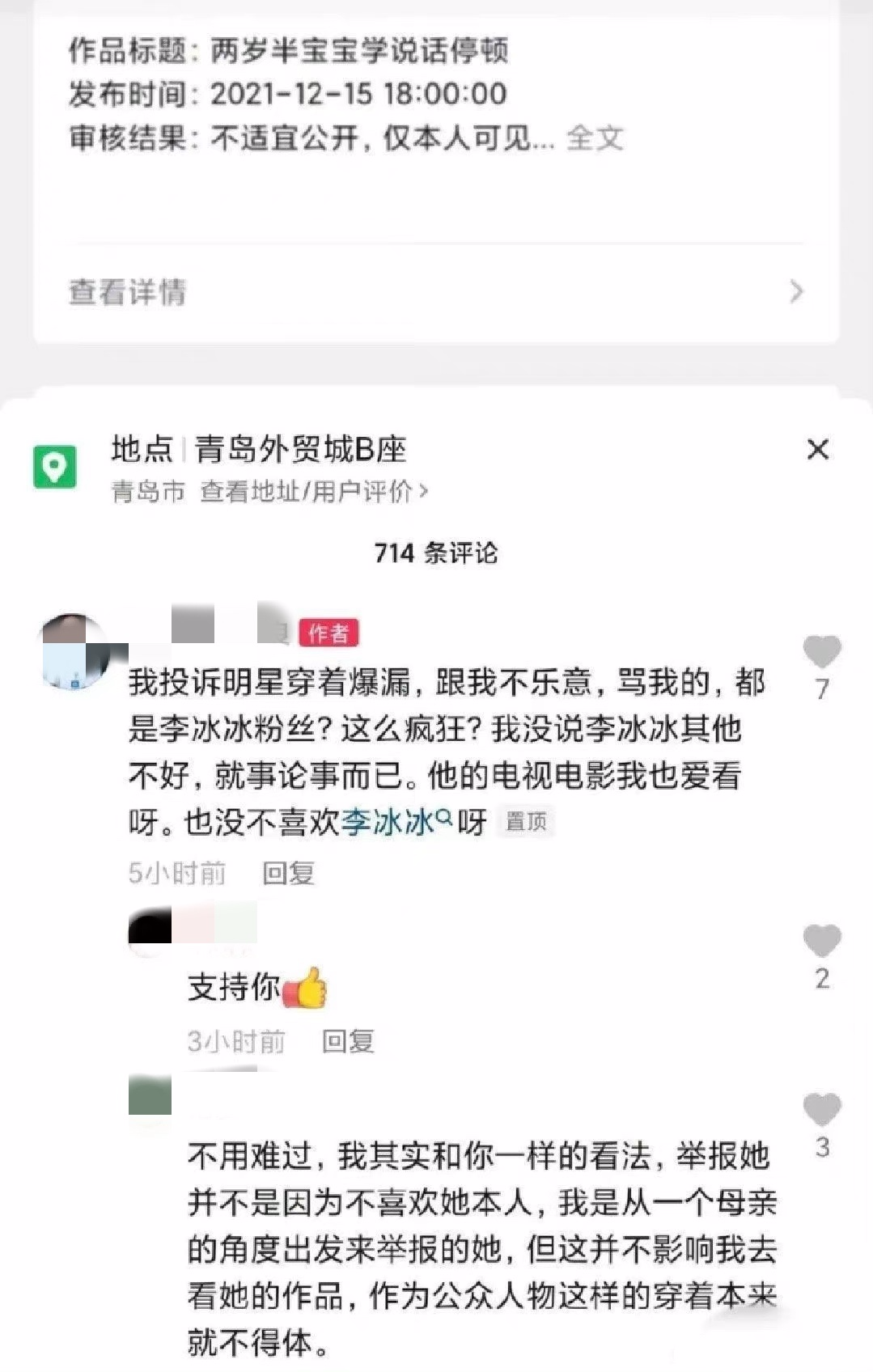View 查看地址/用户评价 for 青岛市
This screenshot has width=873, height=1372.
coord(314,491)
